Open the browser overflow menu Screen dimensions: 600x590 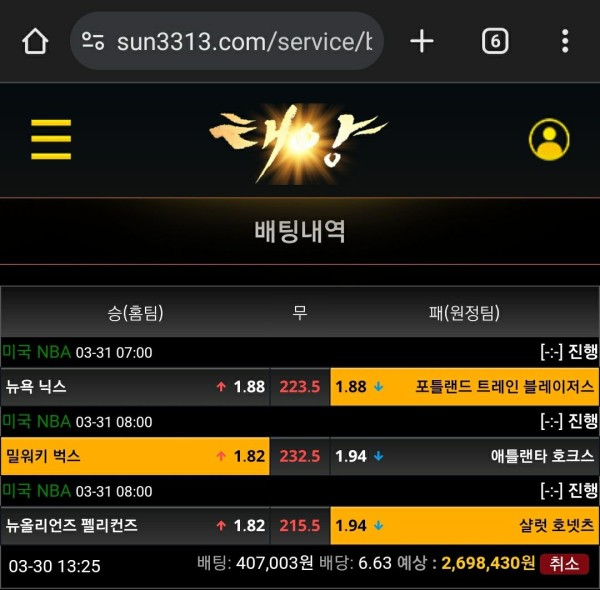pos(565,41)
